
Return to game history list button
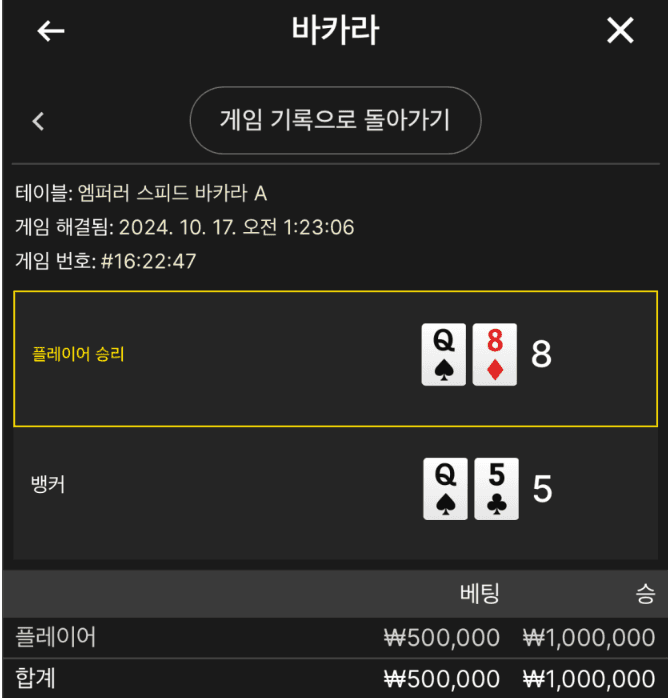coord(335,121)
